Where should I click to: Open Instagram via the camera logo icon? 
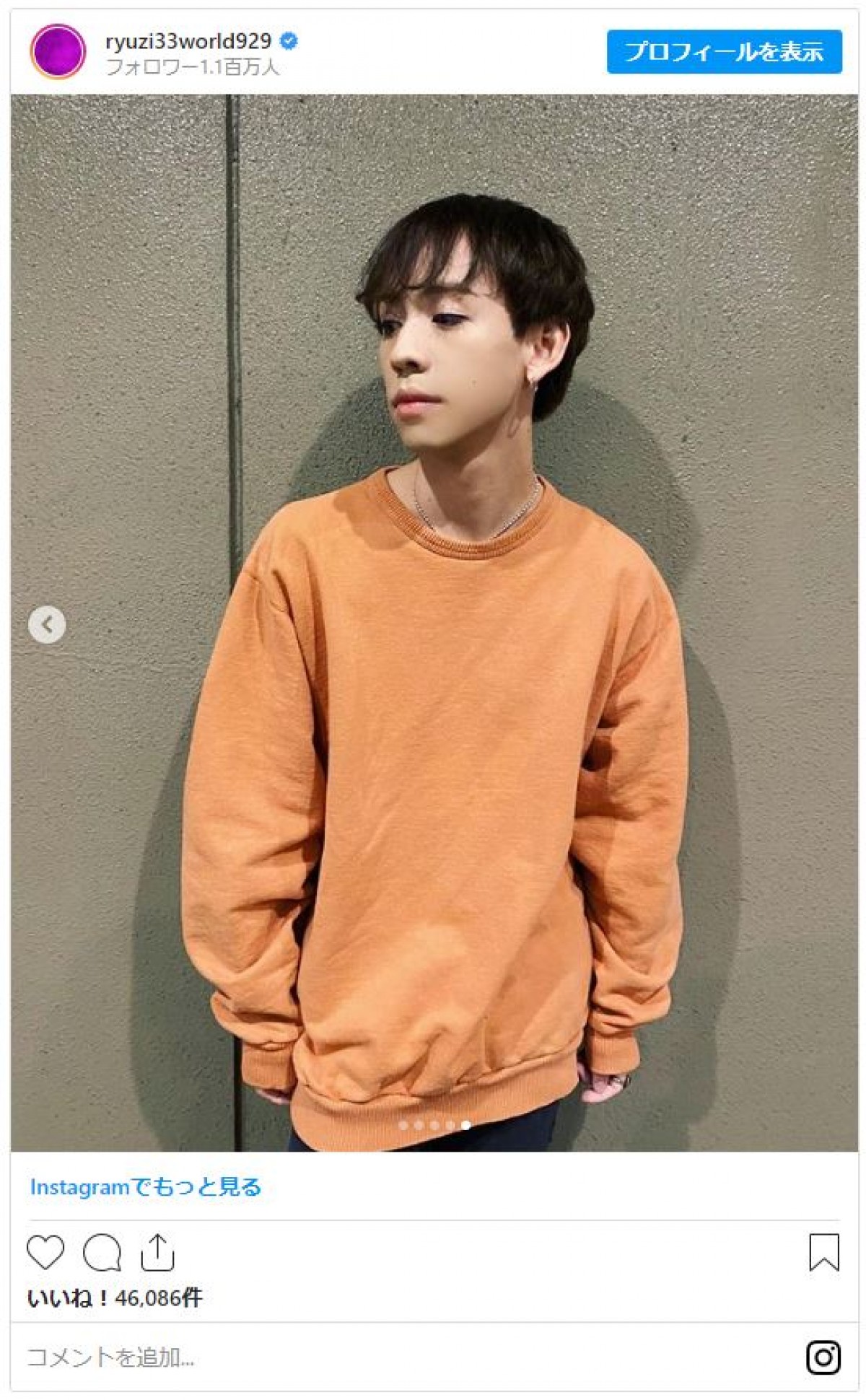[823, 1357]
